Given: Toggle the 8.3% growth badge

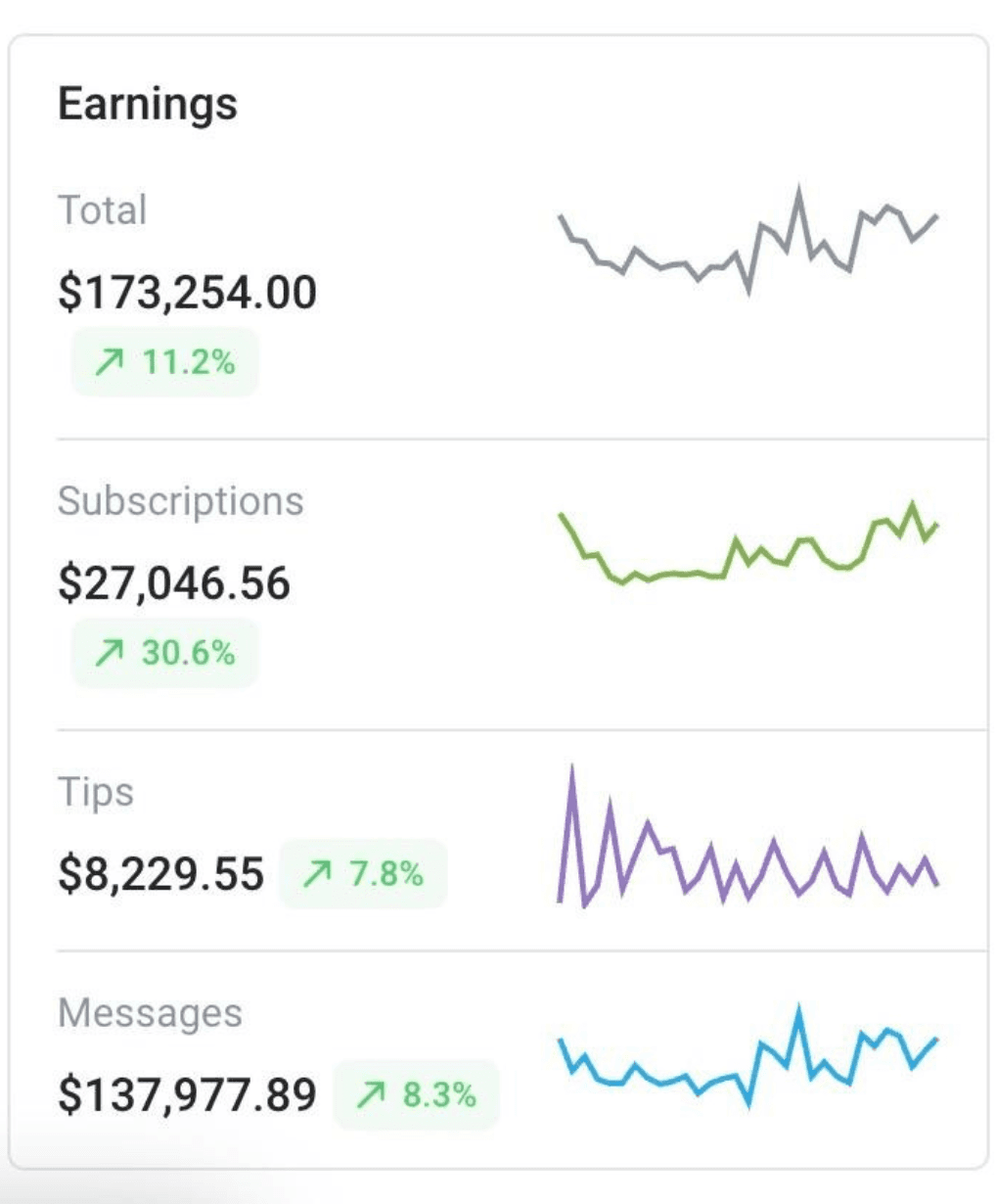Looking at the screenshot, I should [x=415, y=1093].
